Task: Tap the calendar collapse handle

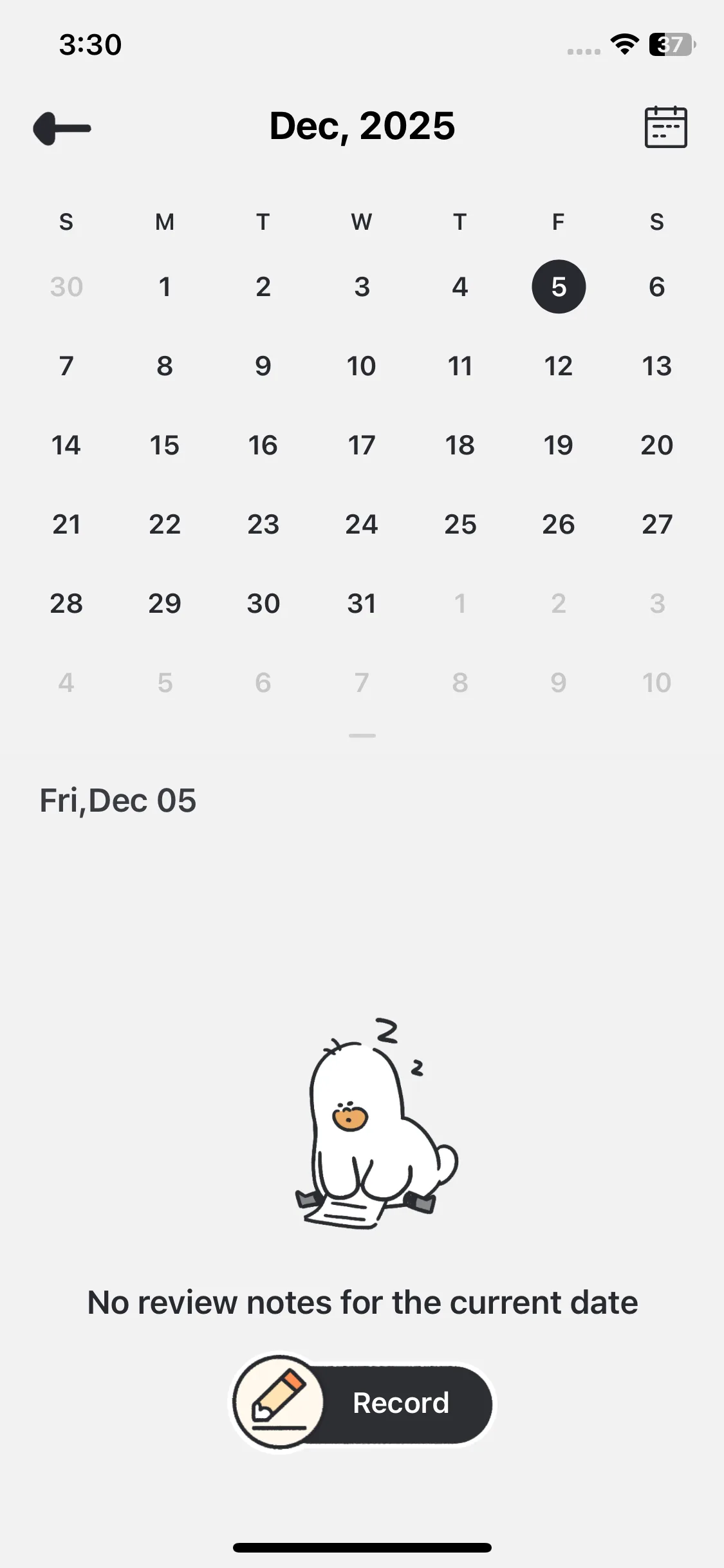Action: click(362, 736)
